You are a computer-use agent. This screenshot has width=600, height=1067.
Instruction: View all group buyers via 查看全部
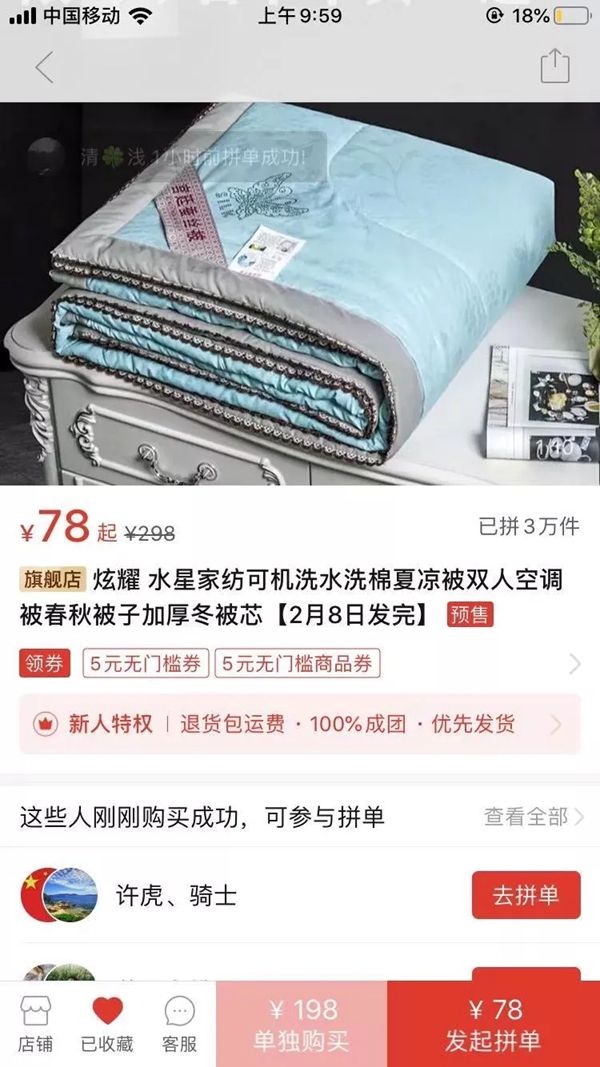533,816
